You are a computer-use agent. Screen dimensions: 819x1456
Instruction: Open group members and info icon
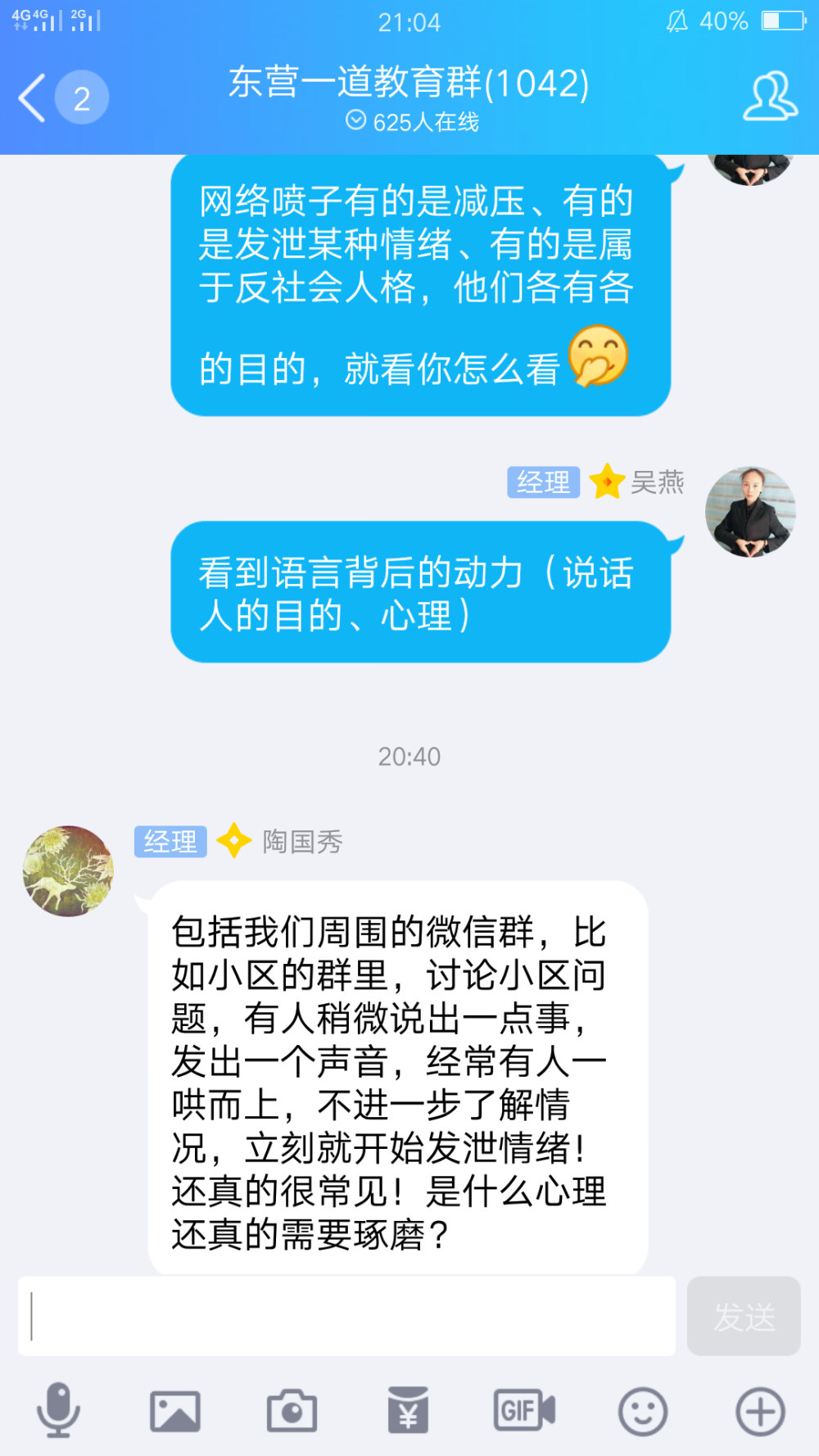[770, 97]
